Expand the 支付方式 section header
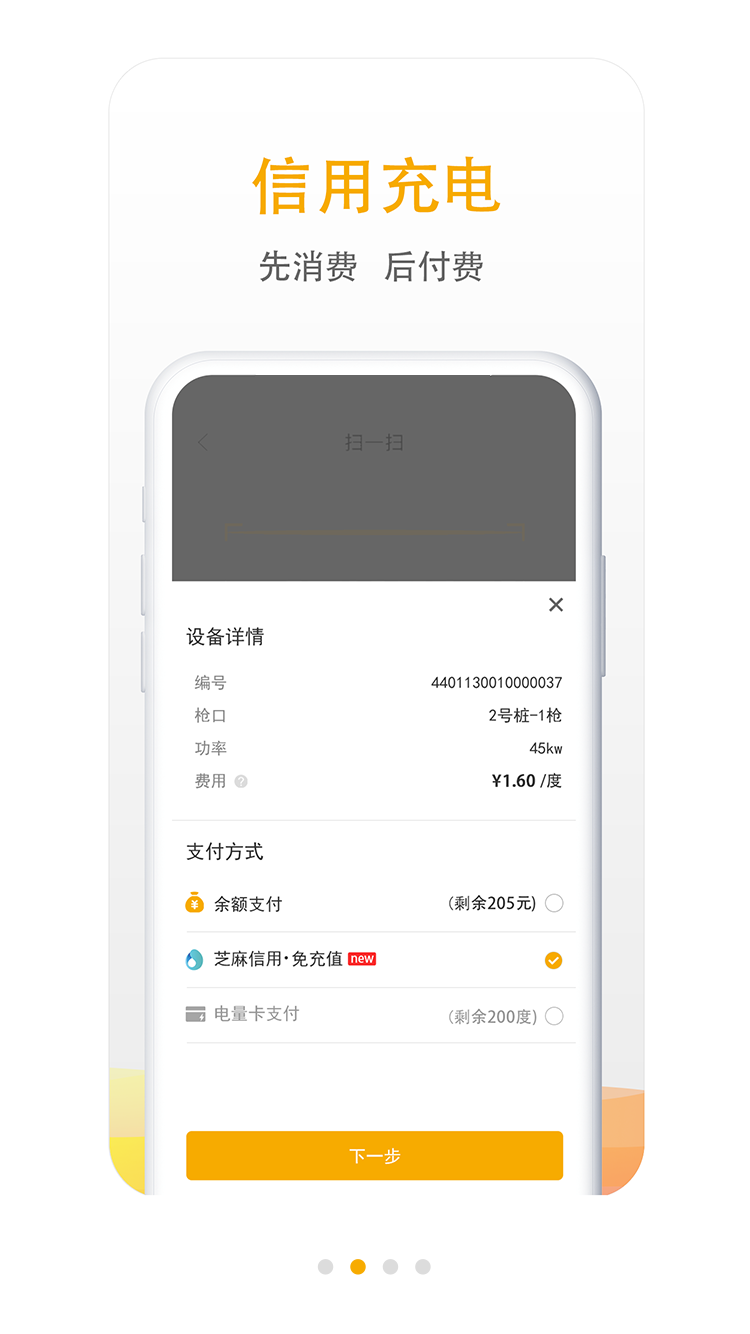750x1334 pixels. click(227, 851)
